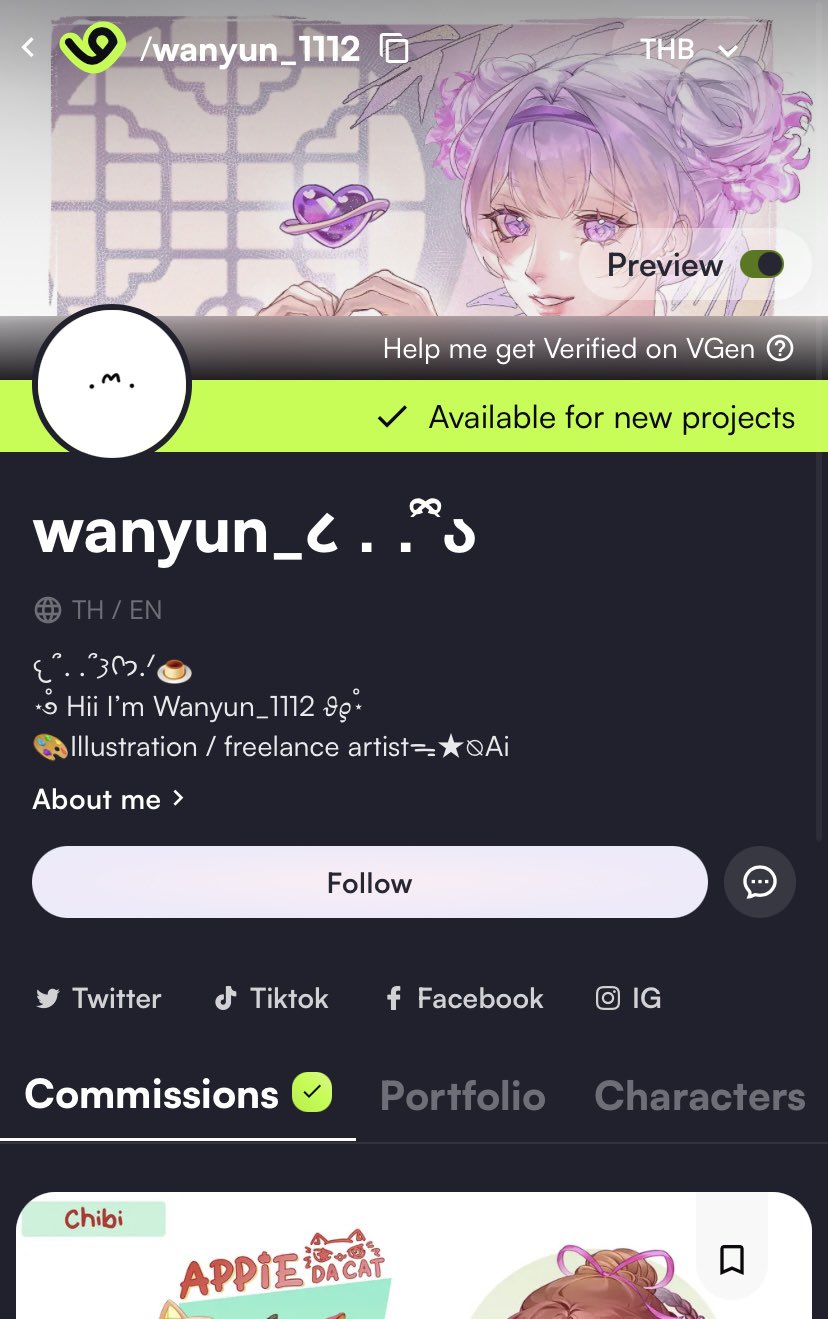Open the THB currency dropdown

tap(689, 49)
